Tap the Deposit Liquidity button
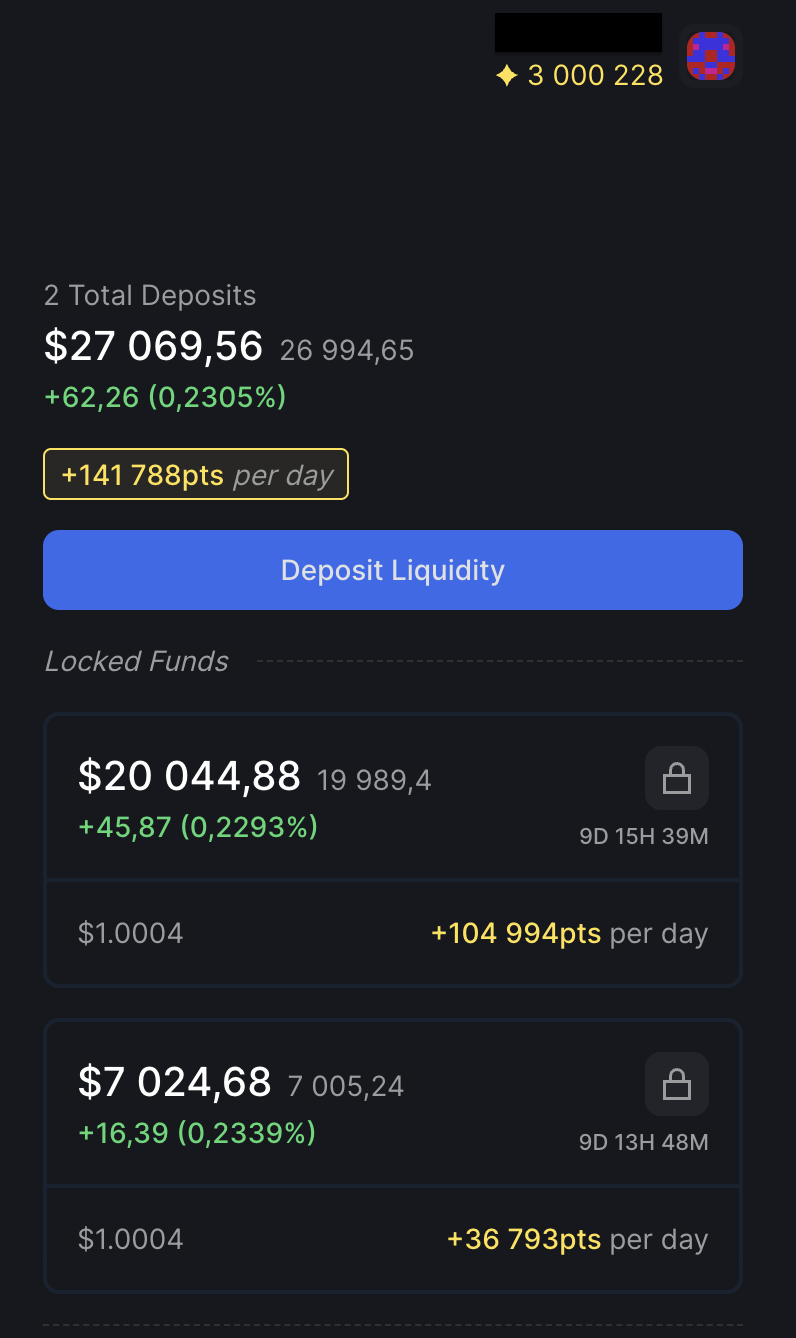The width and height of the screenshot is (796, 1338). [392, 570]
